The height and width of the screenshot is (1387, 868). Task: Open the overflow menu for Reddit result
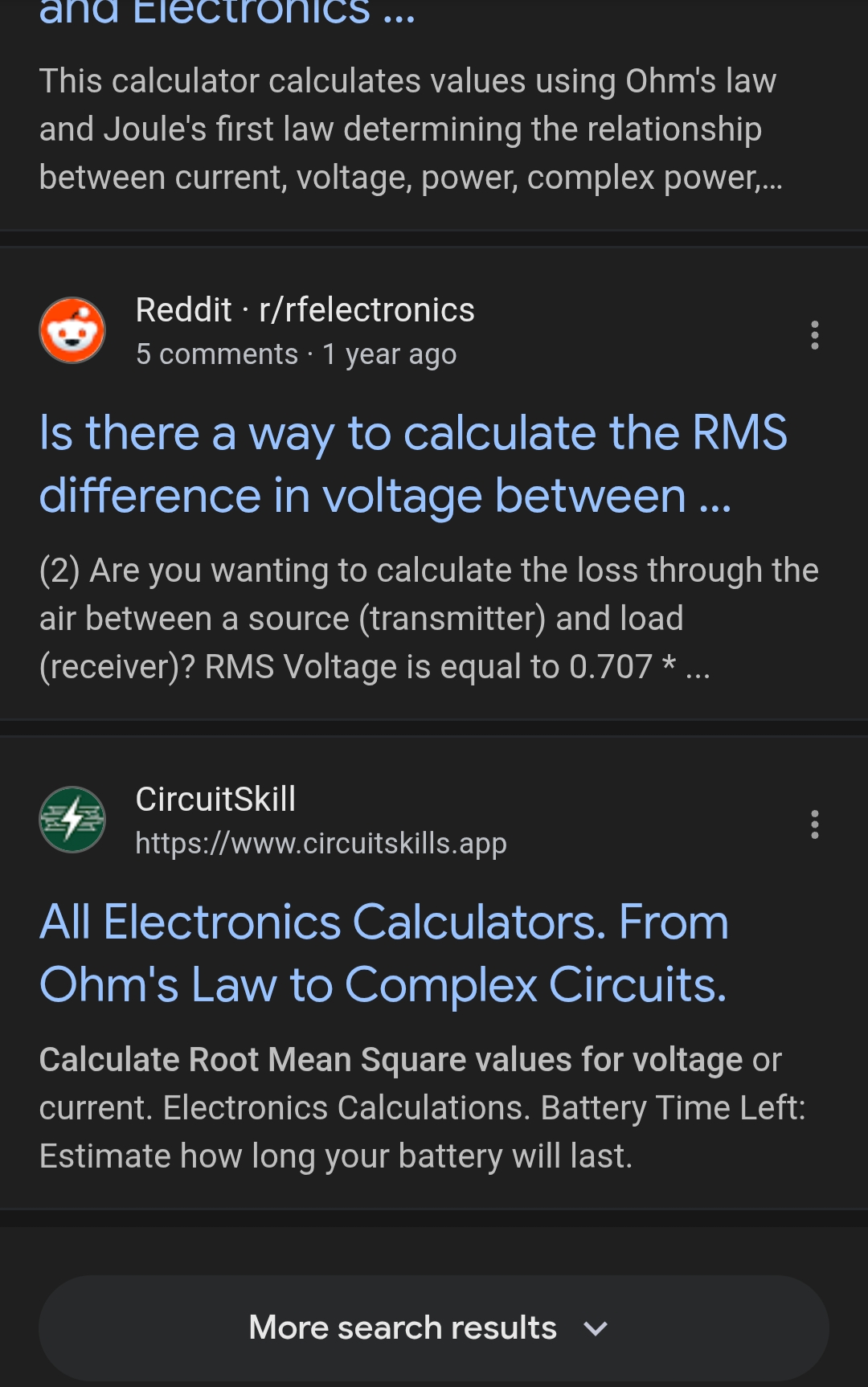[x=814, y=335]
